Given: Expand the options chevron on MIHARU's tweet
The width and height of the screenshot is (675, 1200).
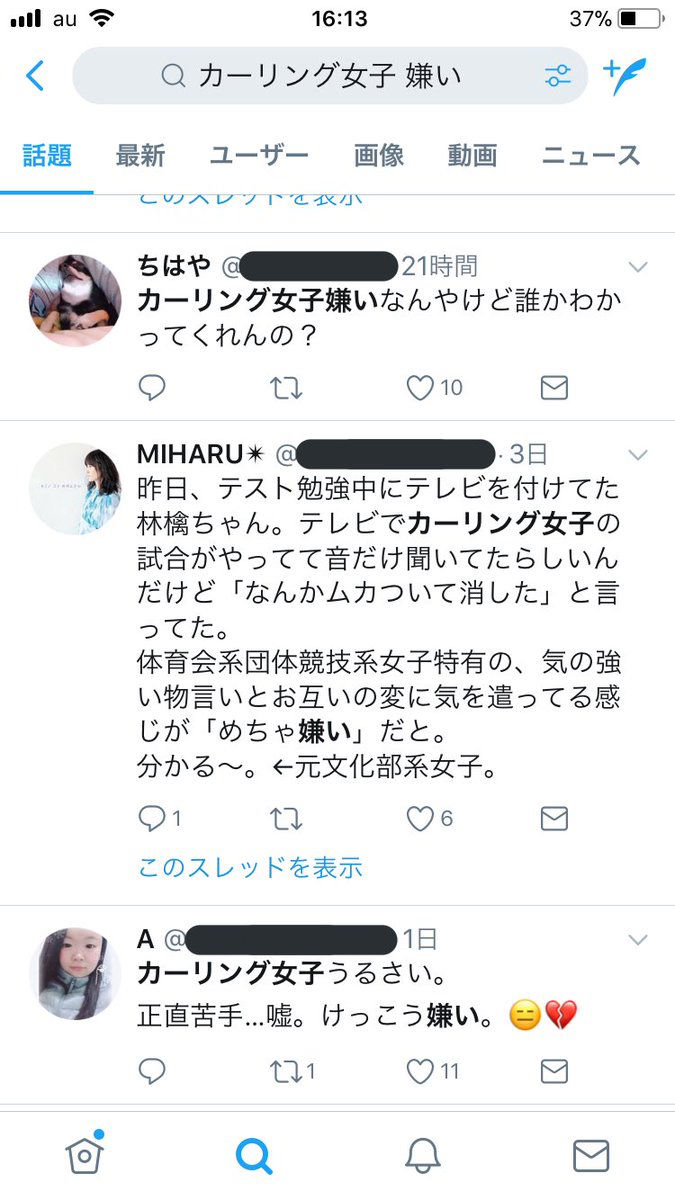Looking at the screenshot, I should point(638,456).
